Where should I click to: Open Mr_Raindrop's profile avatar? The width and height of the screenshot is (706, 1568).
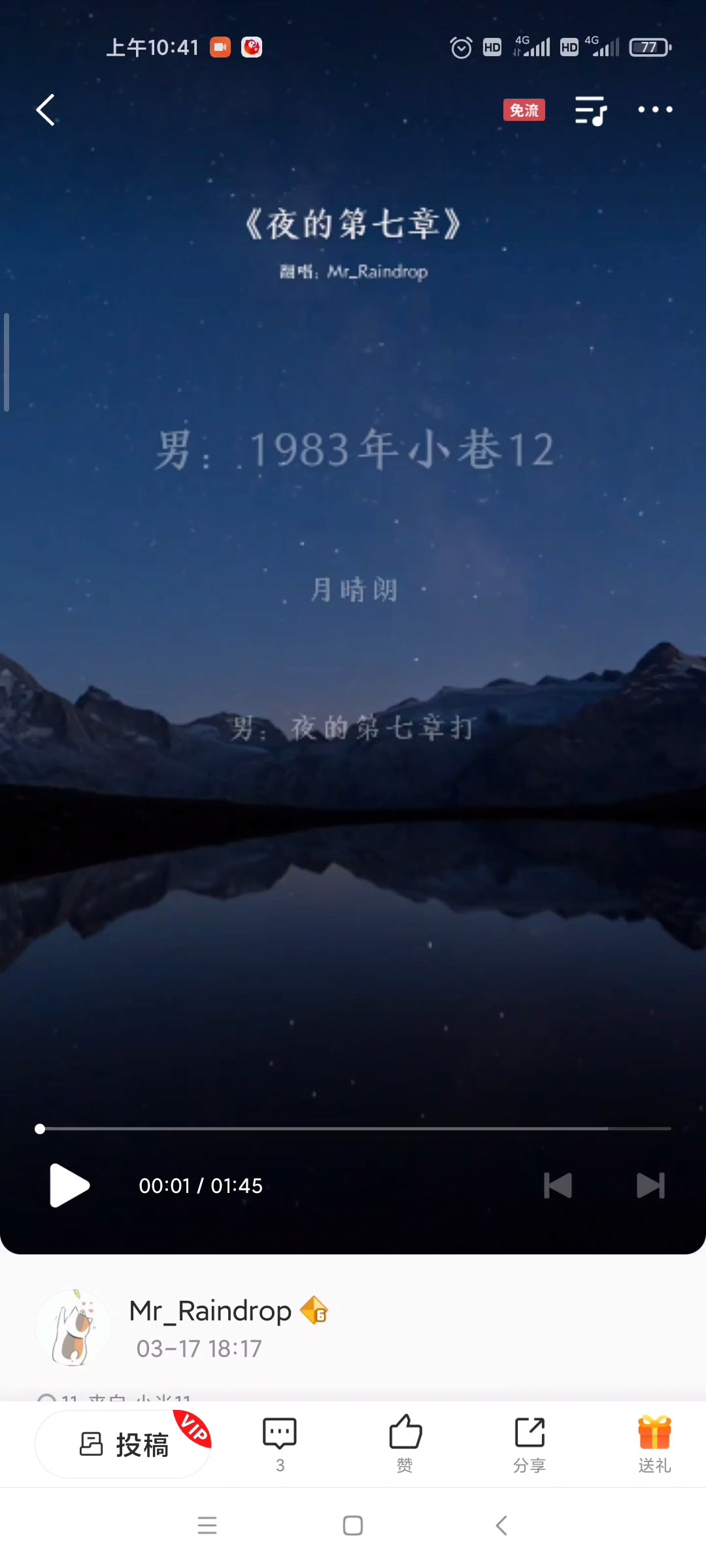[x=73, y=1328]
